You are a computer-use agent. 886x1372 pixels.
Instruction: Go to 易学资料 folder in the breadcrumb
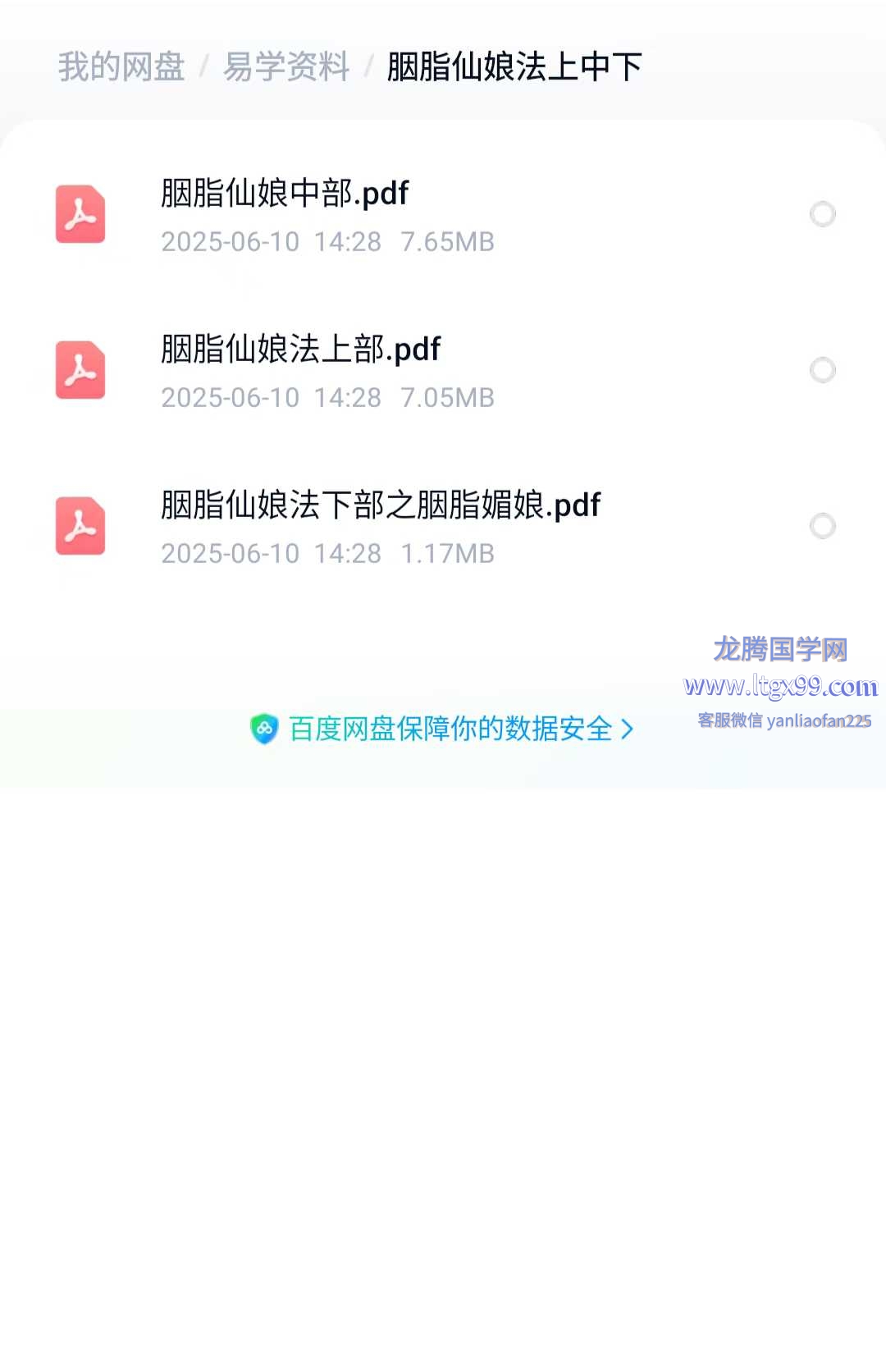pos(286,66)
